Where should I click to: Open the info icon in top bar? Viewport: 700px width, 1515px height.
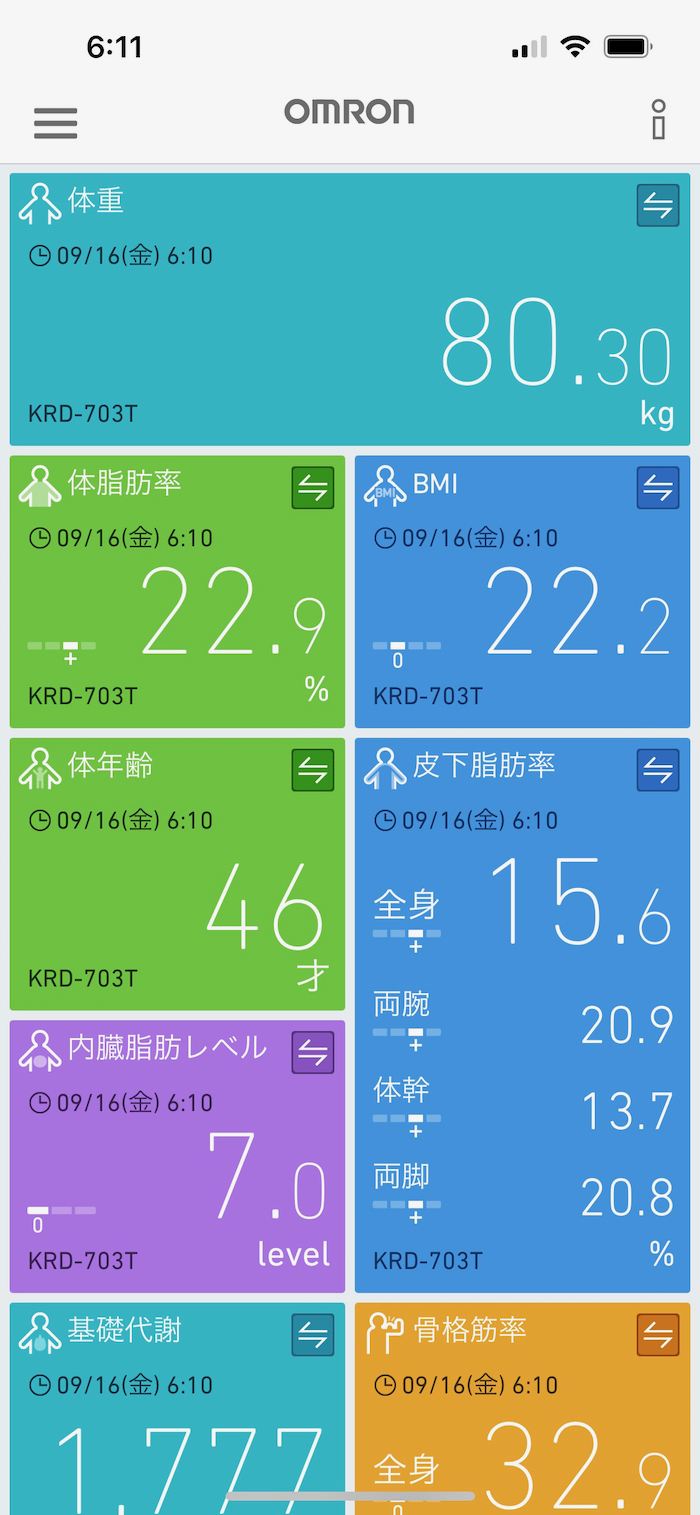(657, 120)
